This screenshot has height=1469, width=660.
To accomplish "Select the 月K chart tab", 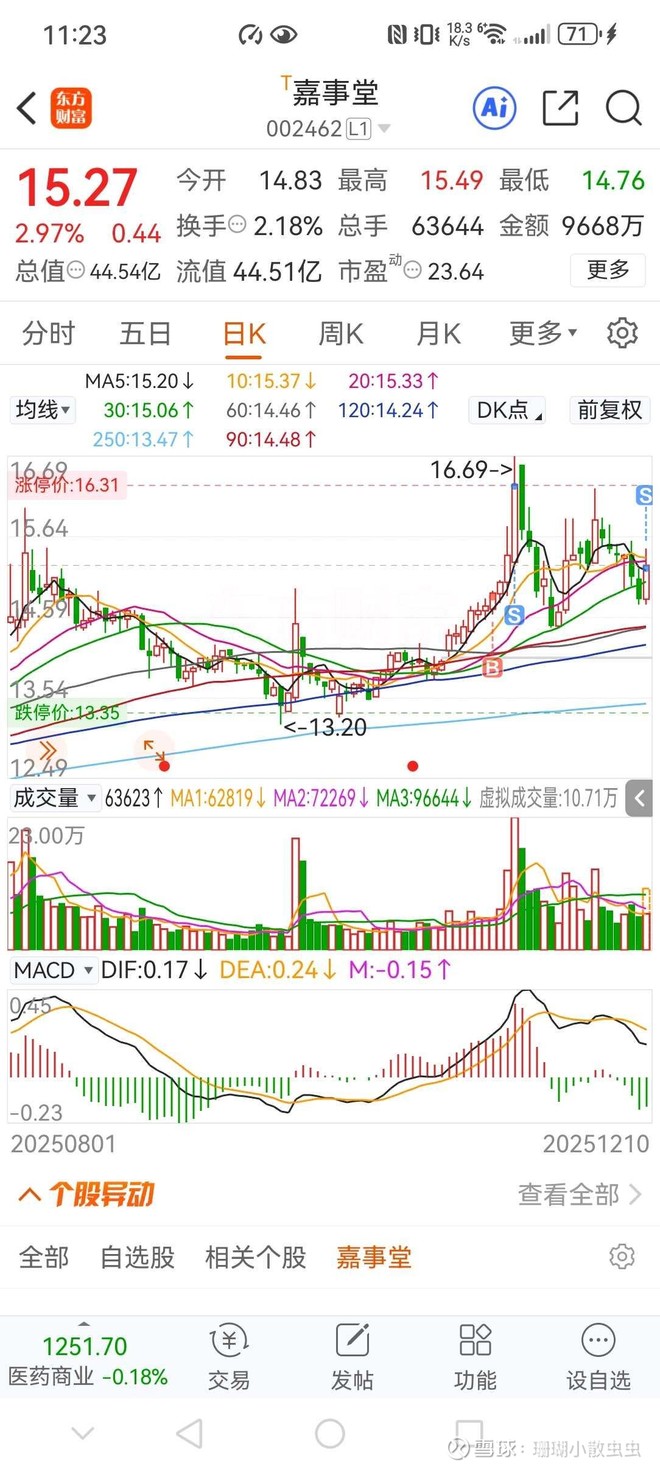I will coord(438,333).
